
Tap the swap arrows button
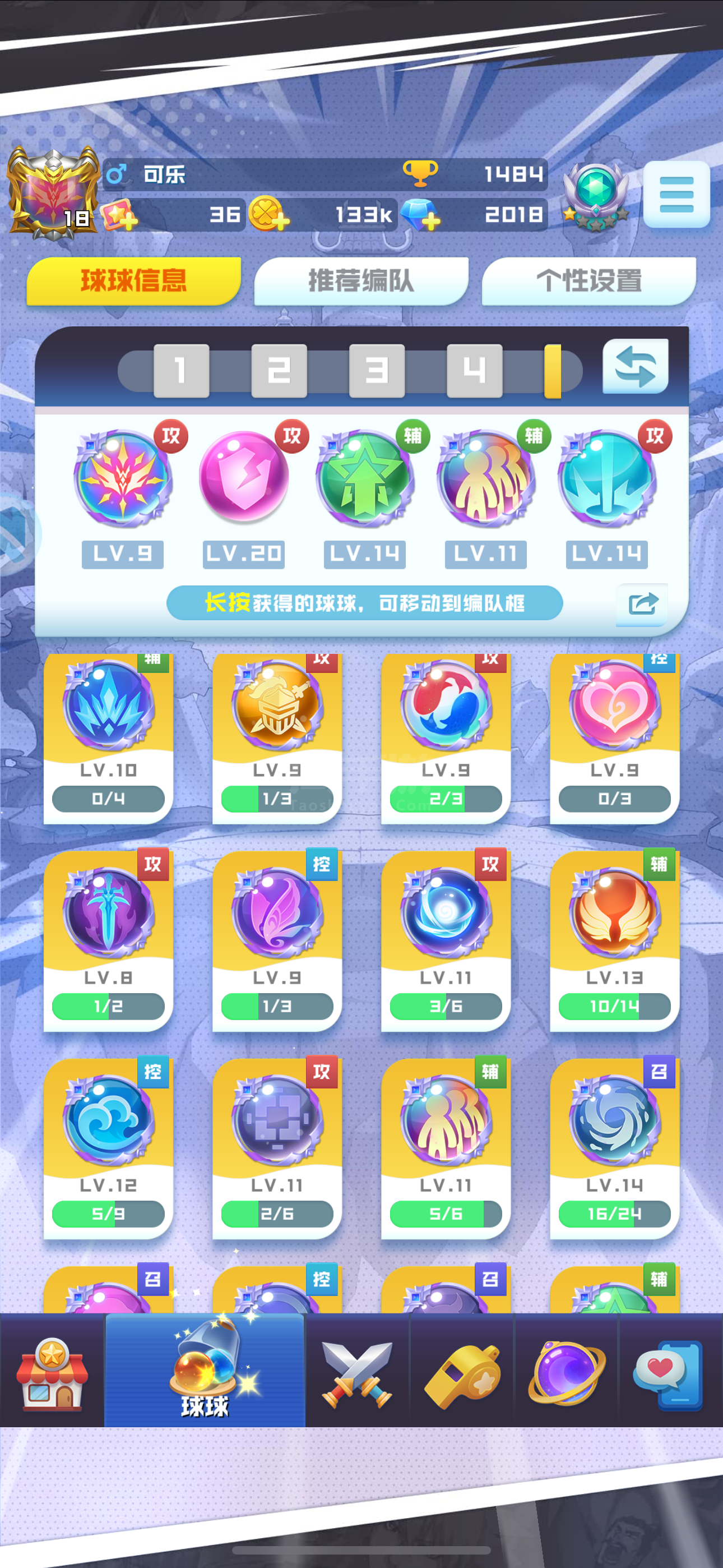coord(636,366)
